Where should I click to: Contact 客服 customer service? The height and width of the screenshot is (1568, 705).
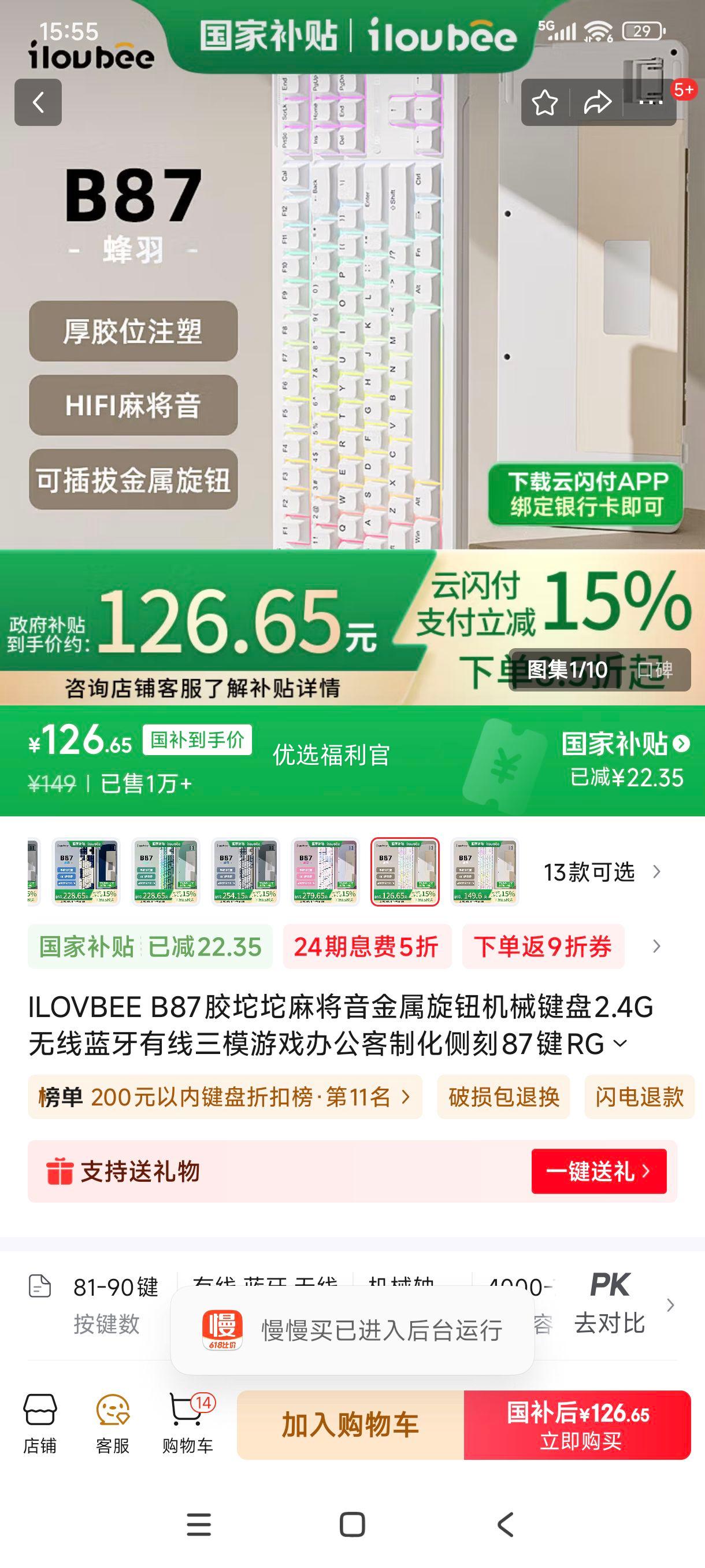point(113,1425)
